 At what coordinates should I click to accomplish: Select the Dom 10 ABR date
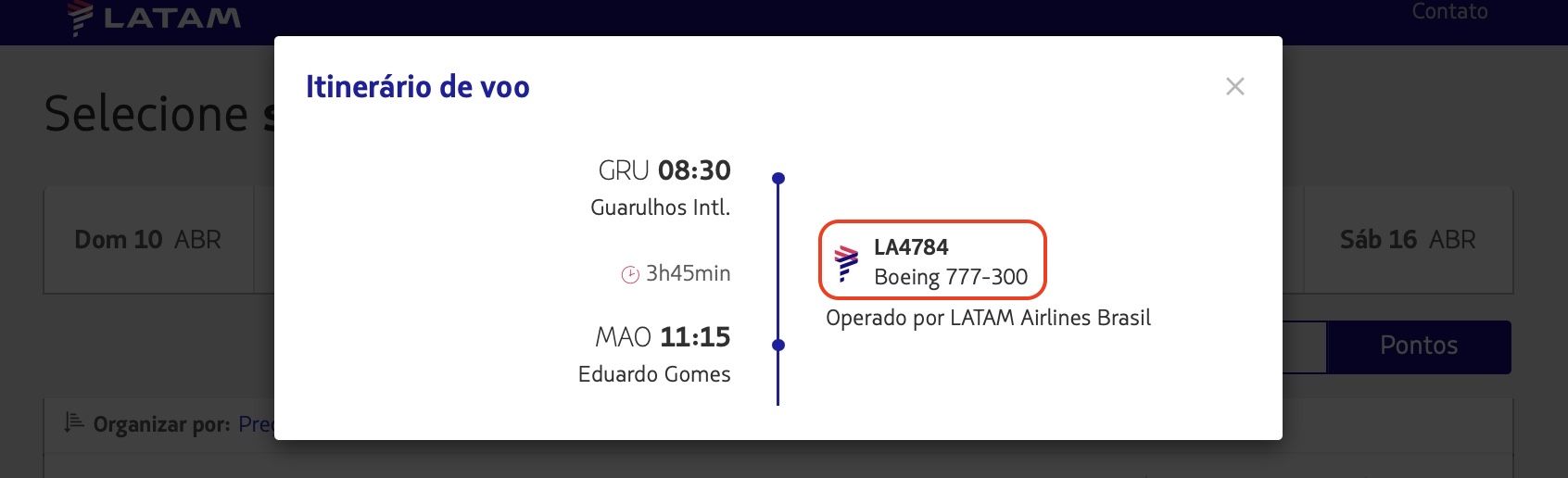[x=148, y=240]
